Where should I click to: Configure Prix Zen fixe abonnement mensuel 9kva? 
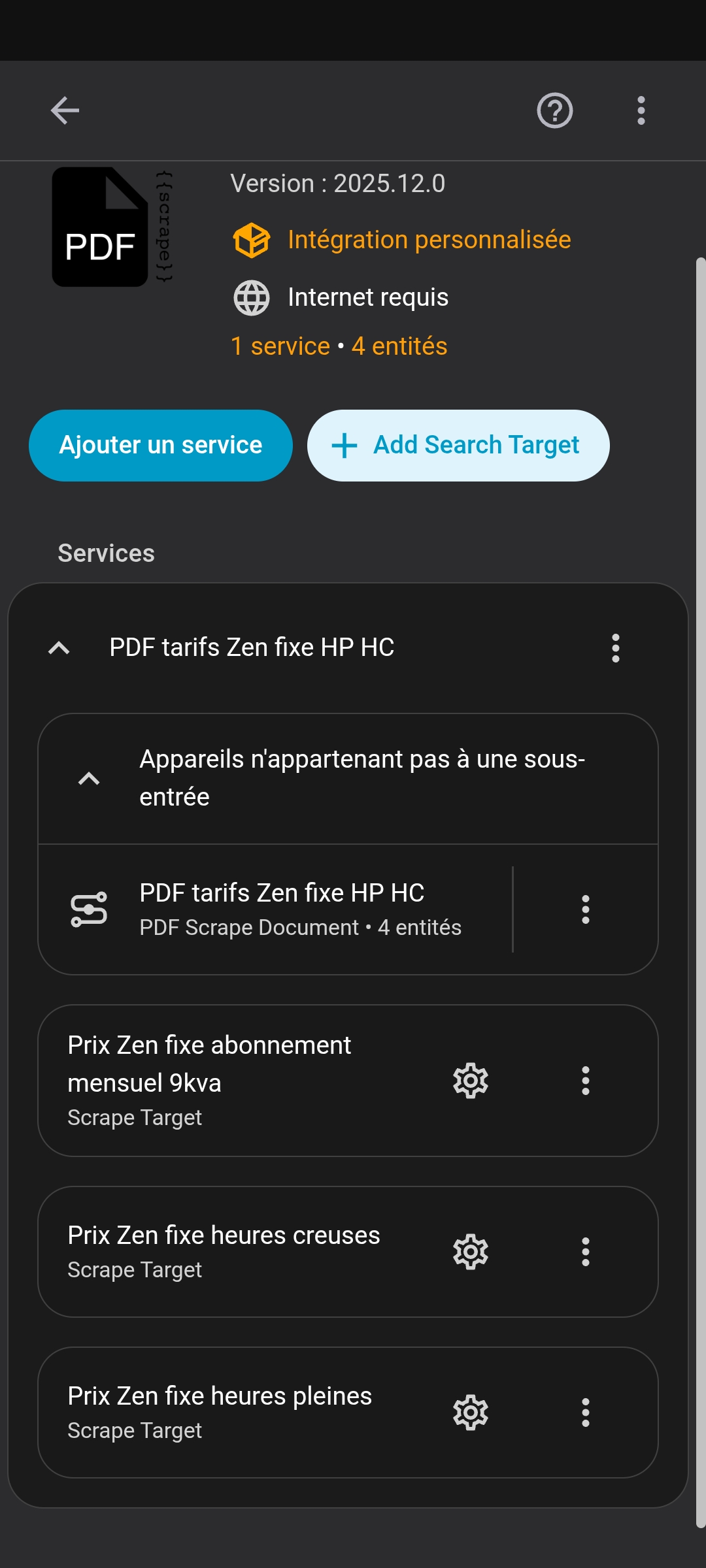click(x=471, y=1081)
